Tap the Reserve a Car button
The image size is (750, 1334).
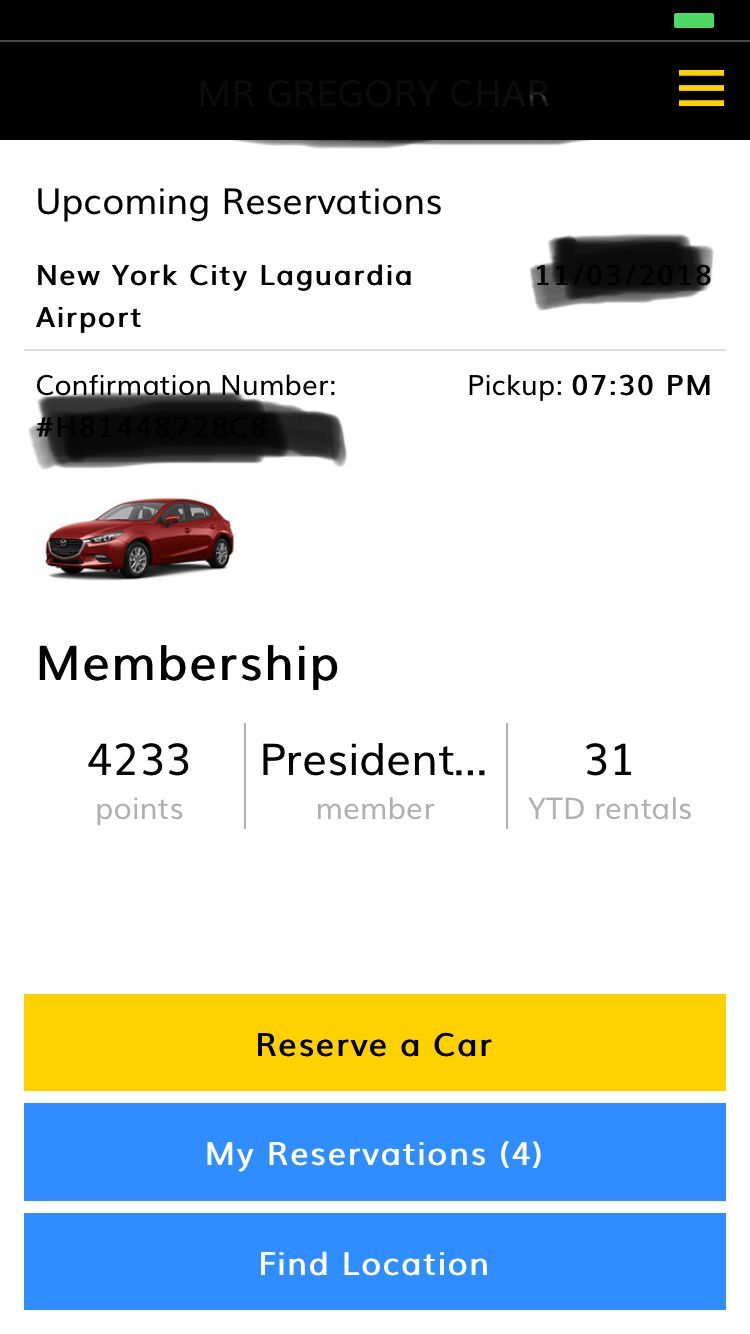tap(375, 1043)
